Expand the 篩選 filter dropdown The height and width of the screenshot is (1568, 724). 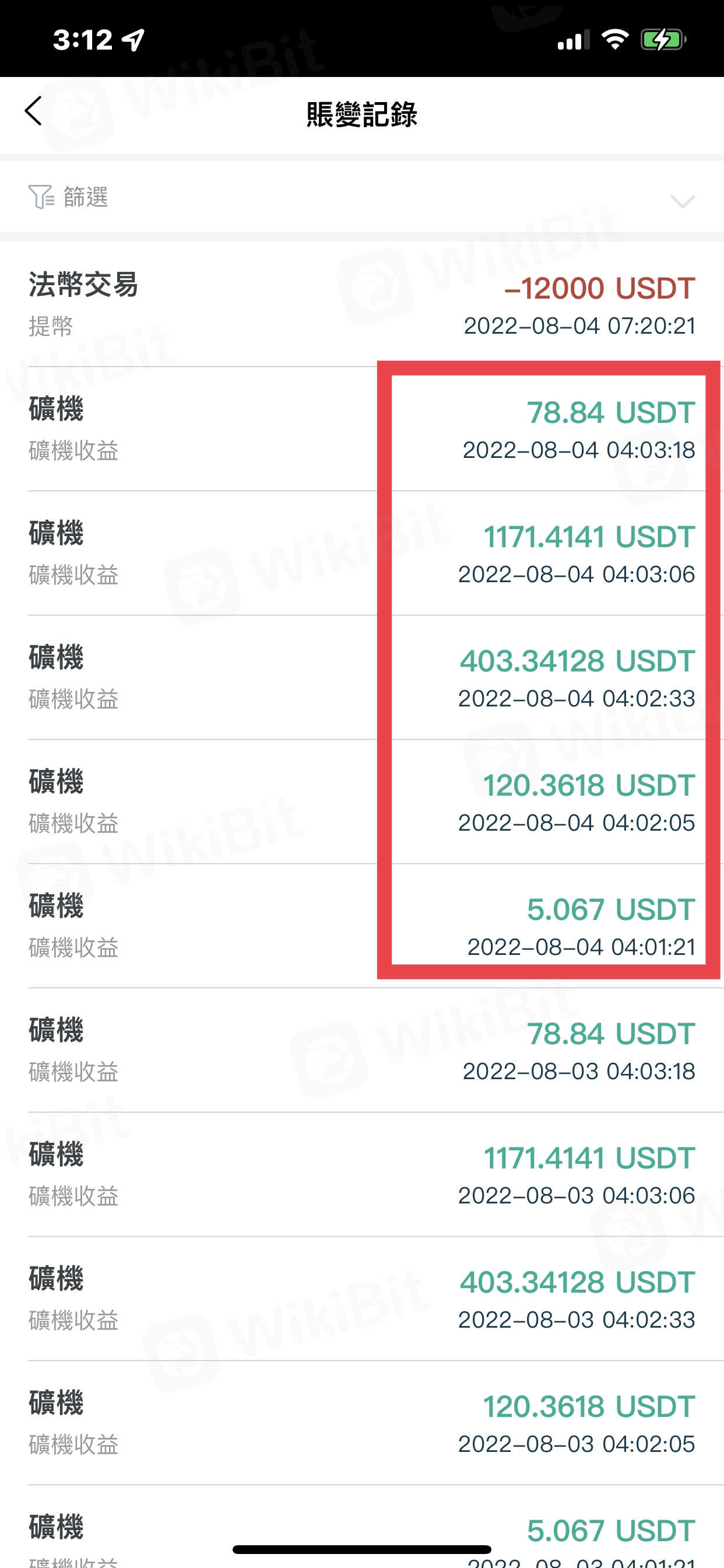pyautogui.click(x=681, y=200)
